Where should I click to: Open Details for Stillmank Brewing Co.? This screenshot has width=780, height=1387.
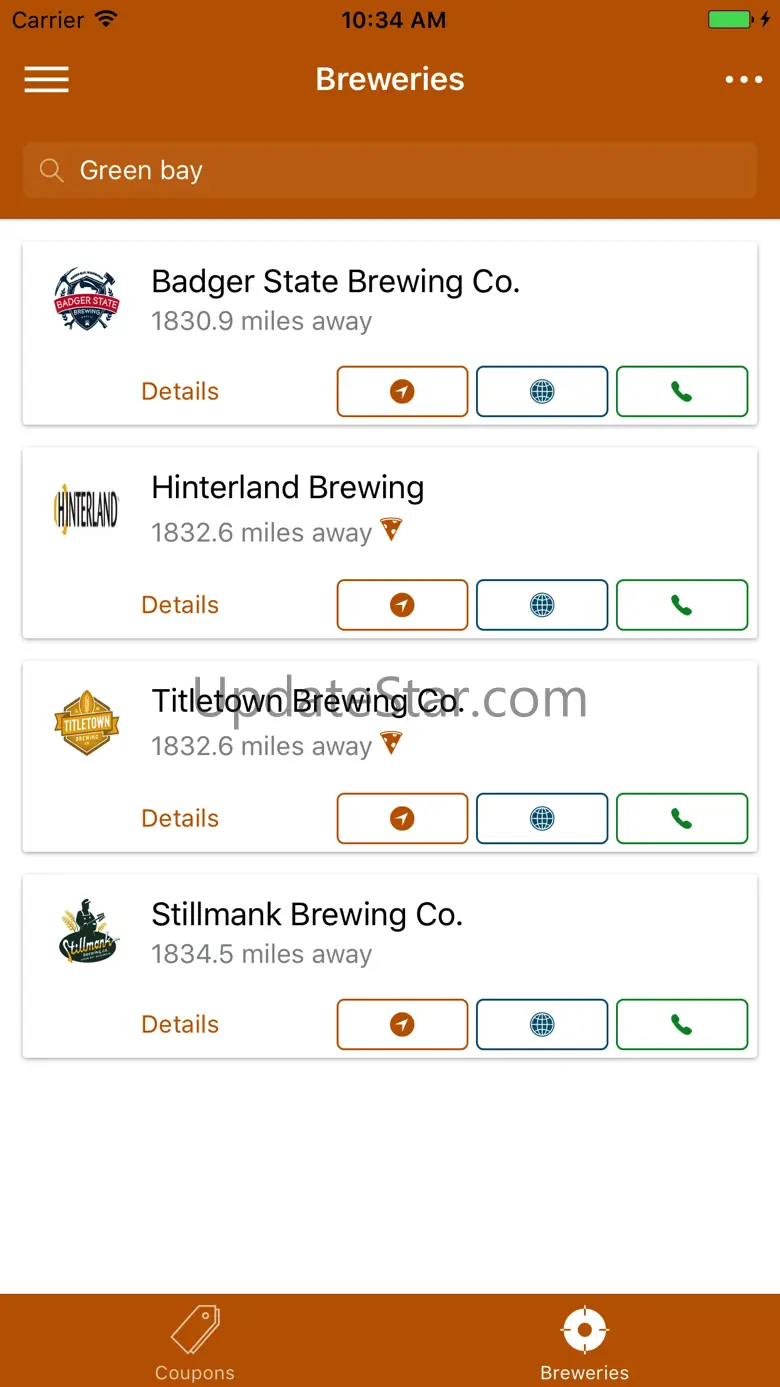coord(180,1024)
